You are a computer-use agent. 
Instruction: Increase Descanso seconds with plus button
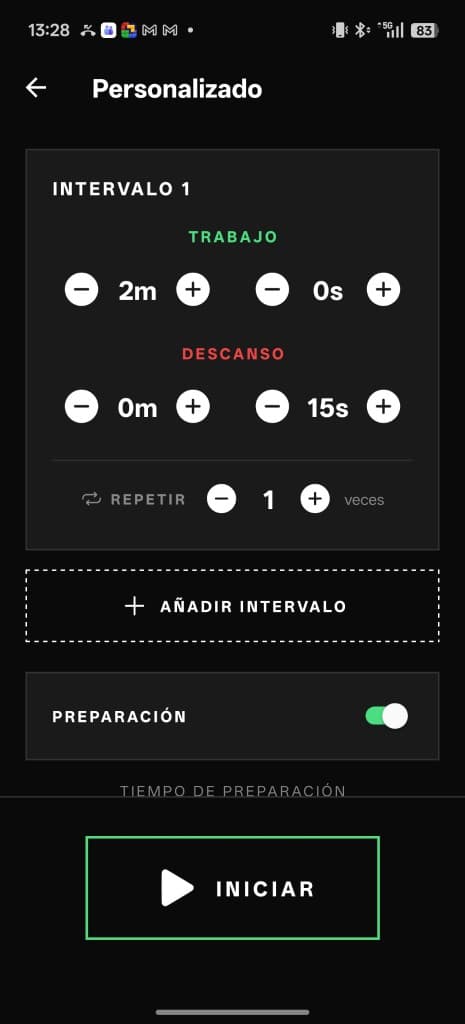pos(383,407)
